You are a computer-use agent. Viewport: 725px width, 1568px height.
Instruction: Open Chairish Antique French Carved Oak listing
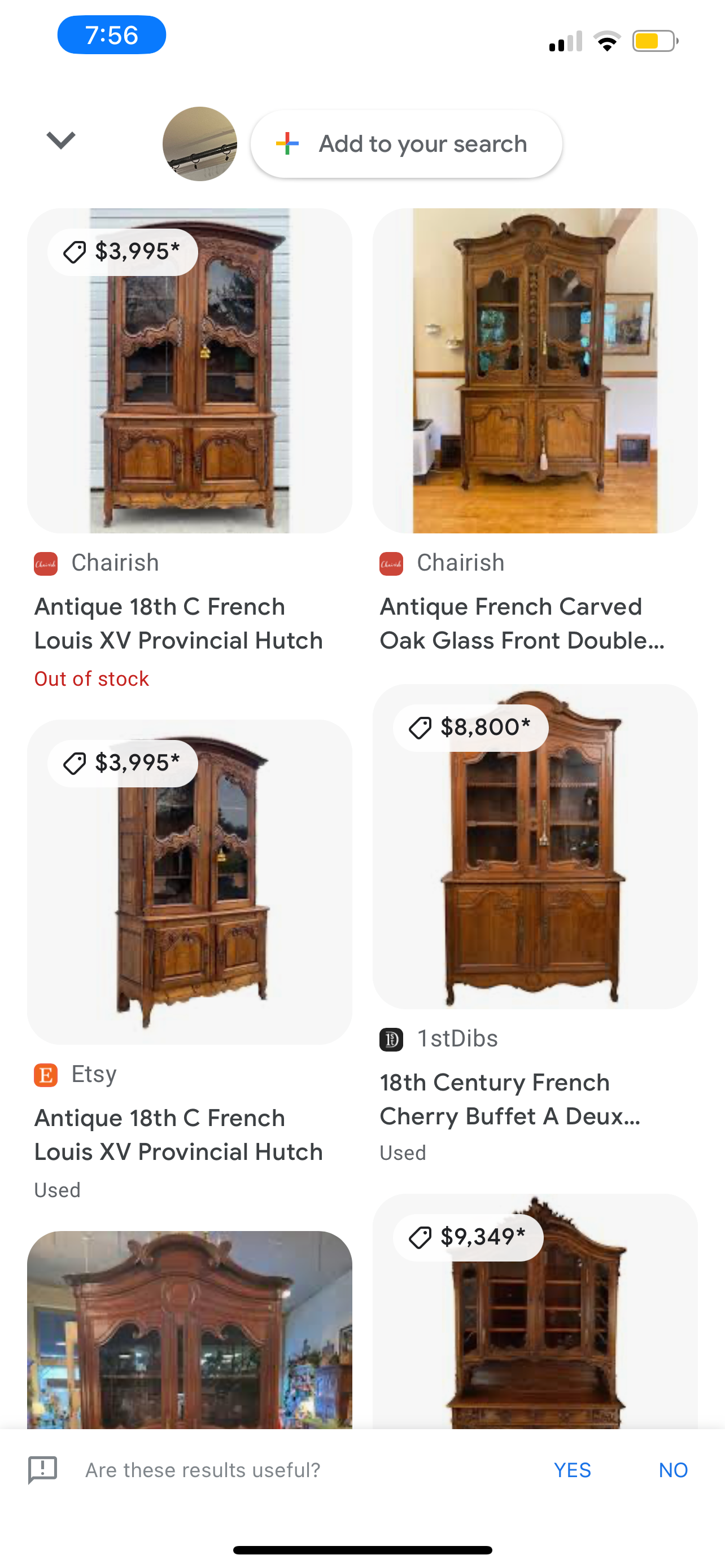(535, 371)
